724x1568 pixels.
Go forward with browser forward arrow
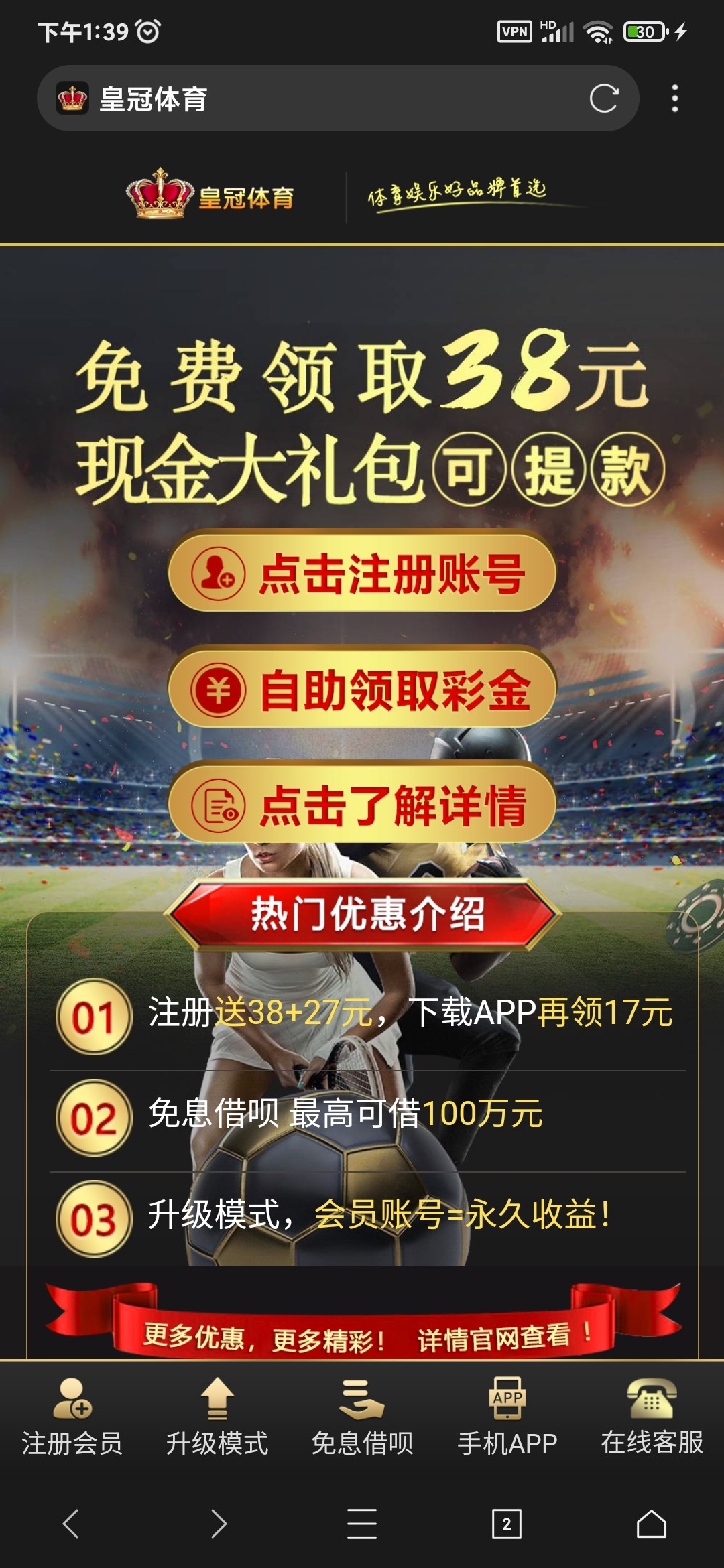(219, 1524)
